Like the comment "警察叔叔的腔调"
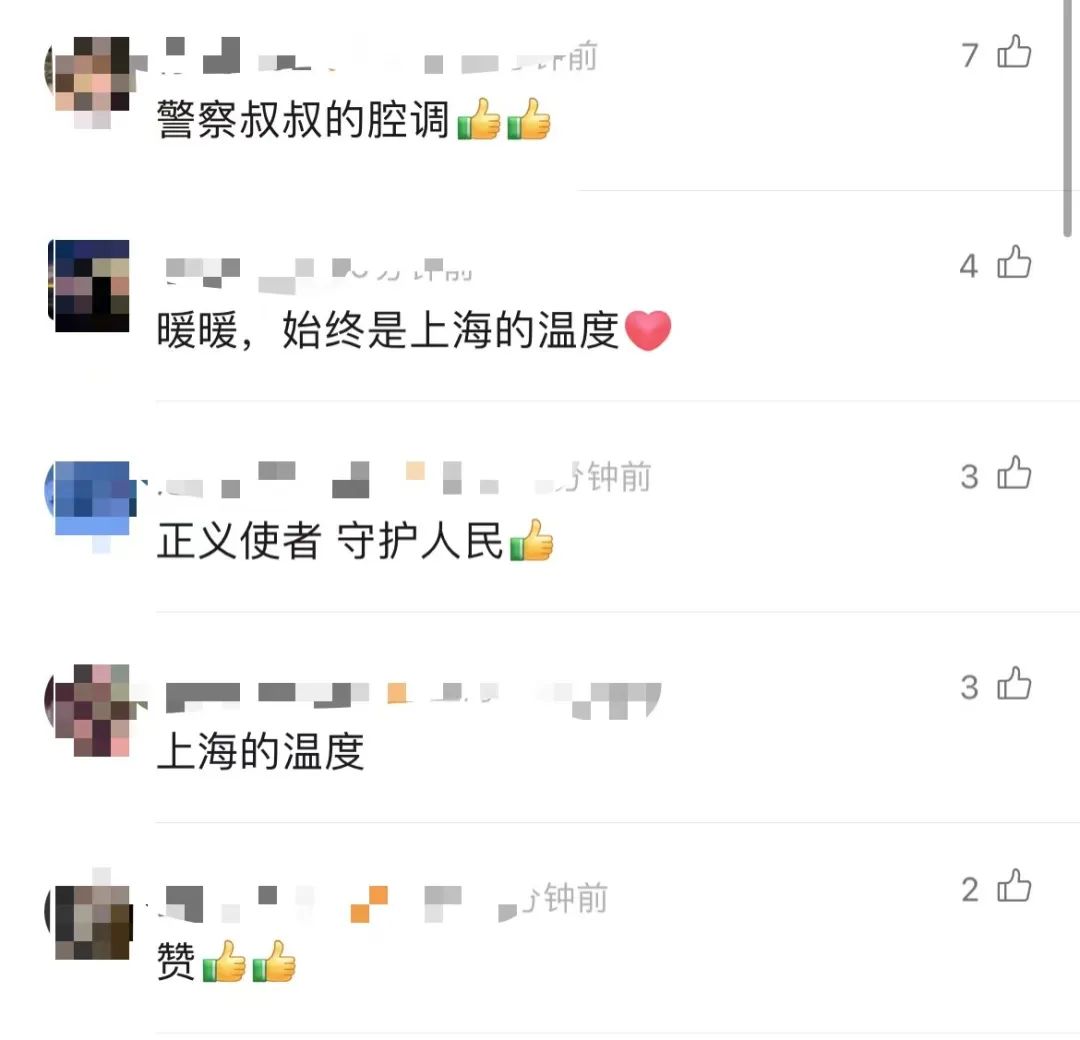 pos(1014,52)
